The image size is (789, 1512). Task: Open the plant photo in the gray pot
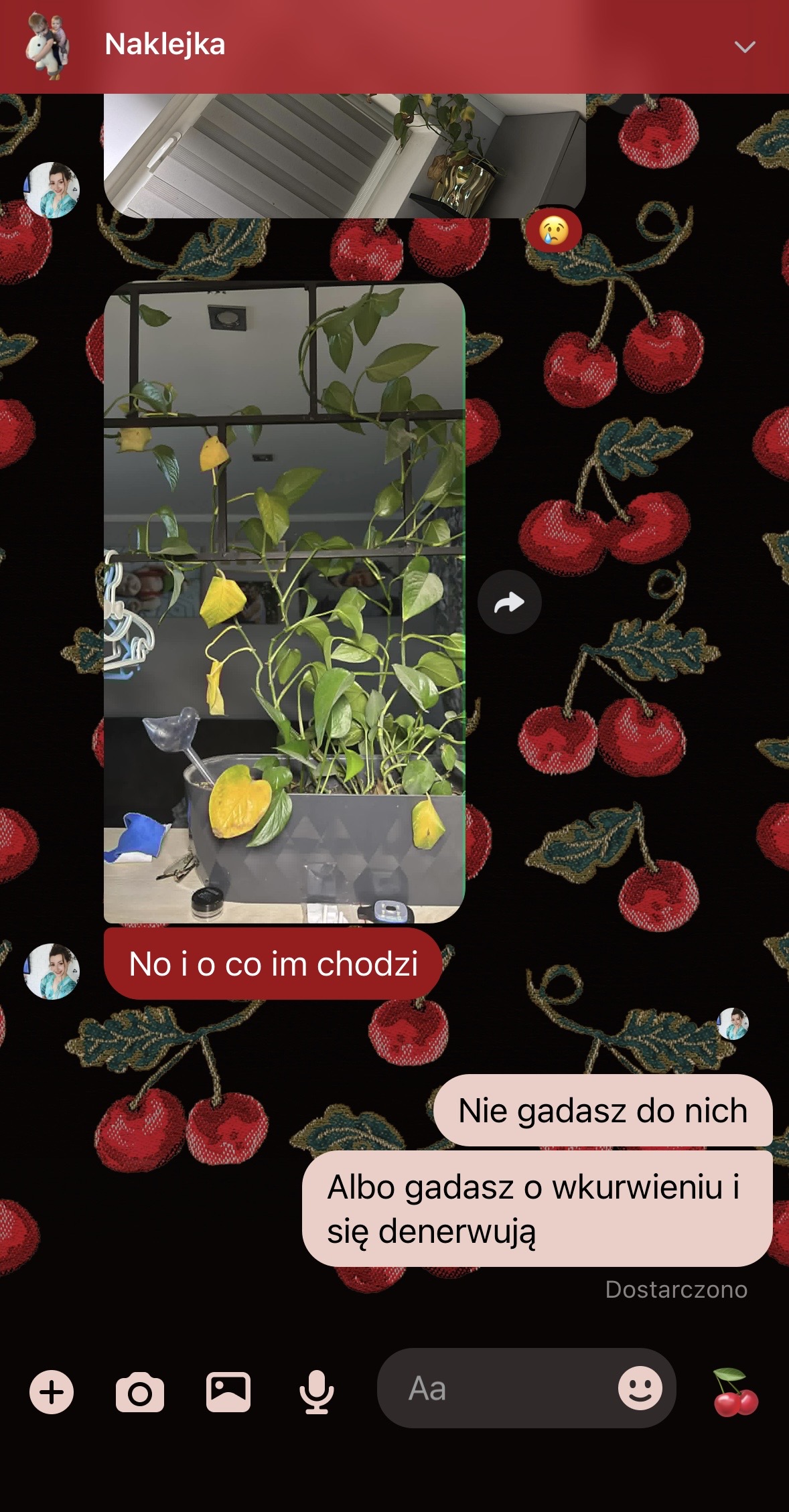284,602
